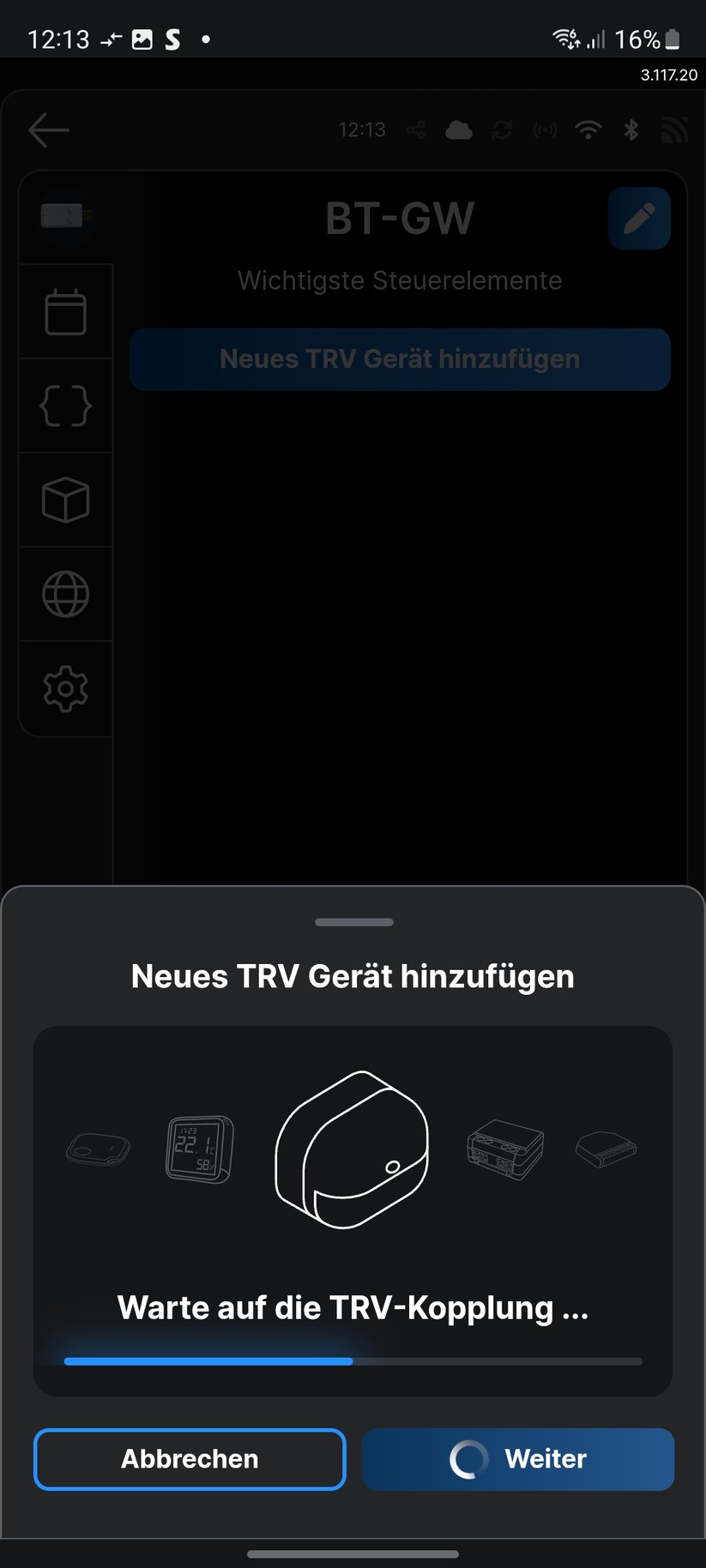The image size is (706, 1568).
Task: Tap the cast icon at the header's right
Action: coord(675,130)
